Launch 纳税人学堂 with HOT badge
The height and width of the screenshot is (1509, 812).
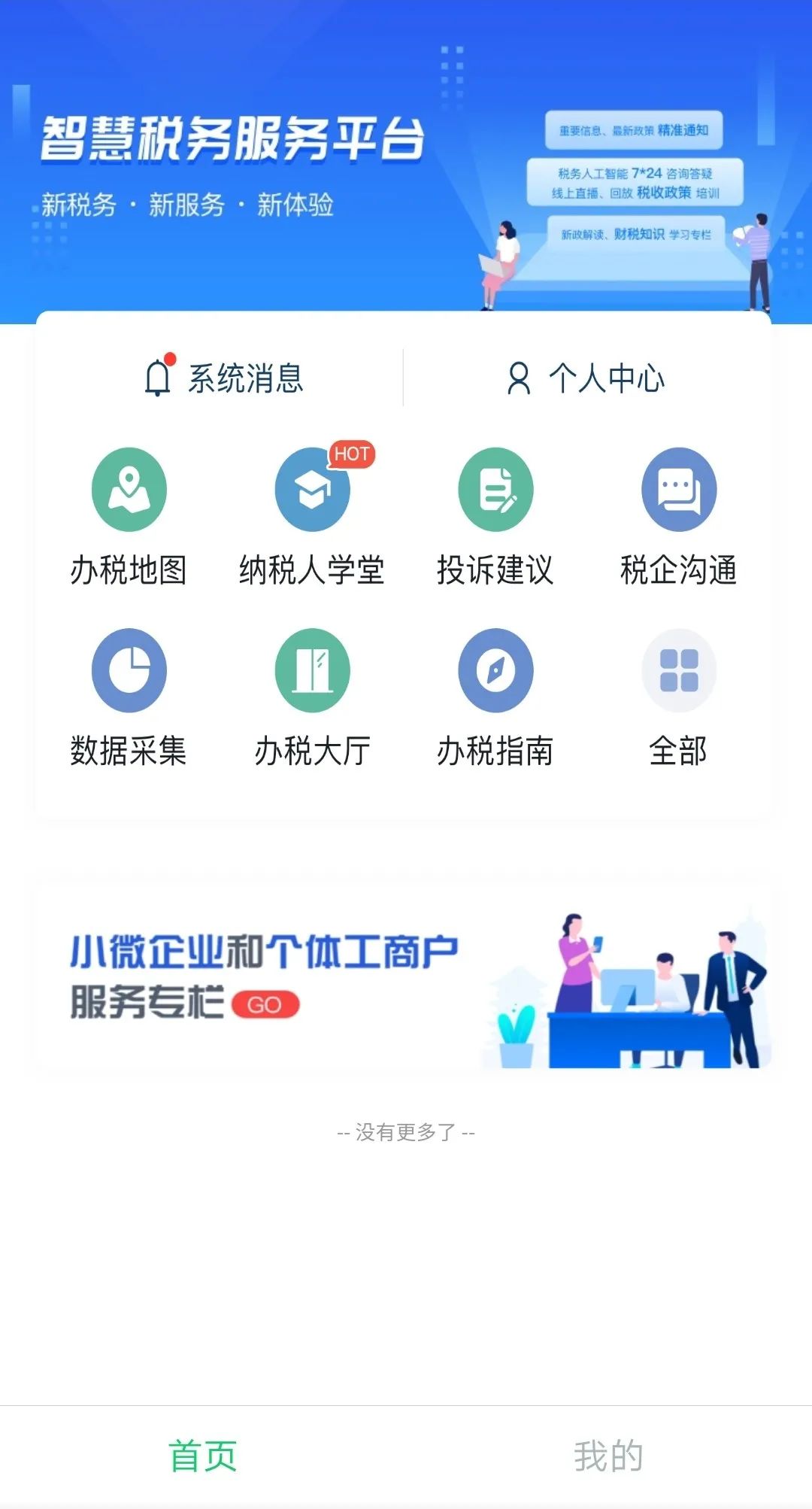coord(312,516)
